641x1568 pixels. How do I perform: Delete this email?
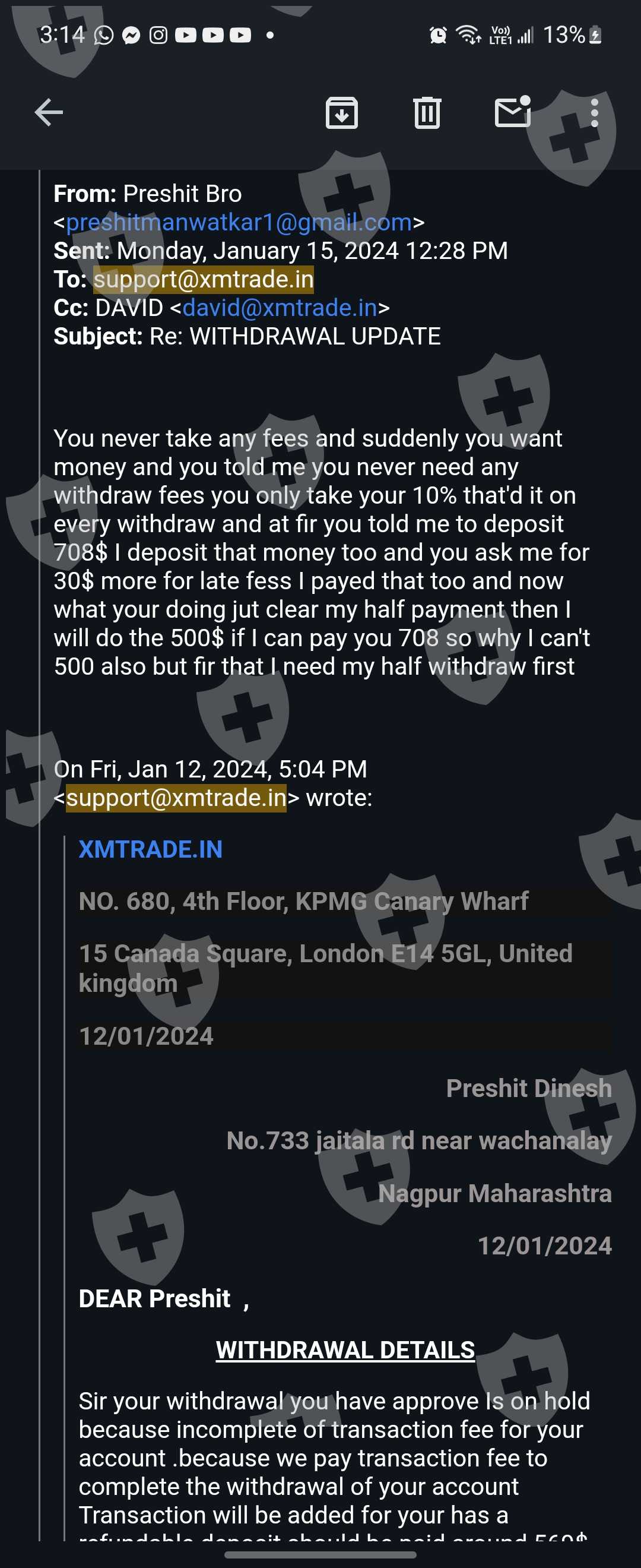pyautogui.click(x=427, y=113)
